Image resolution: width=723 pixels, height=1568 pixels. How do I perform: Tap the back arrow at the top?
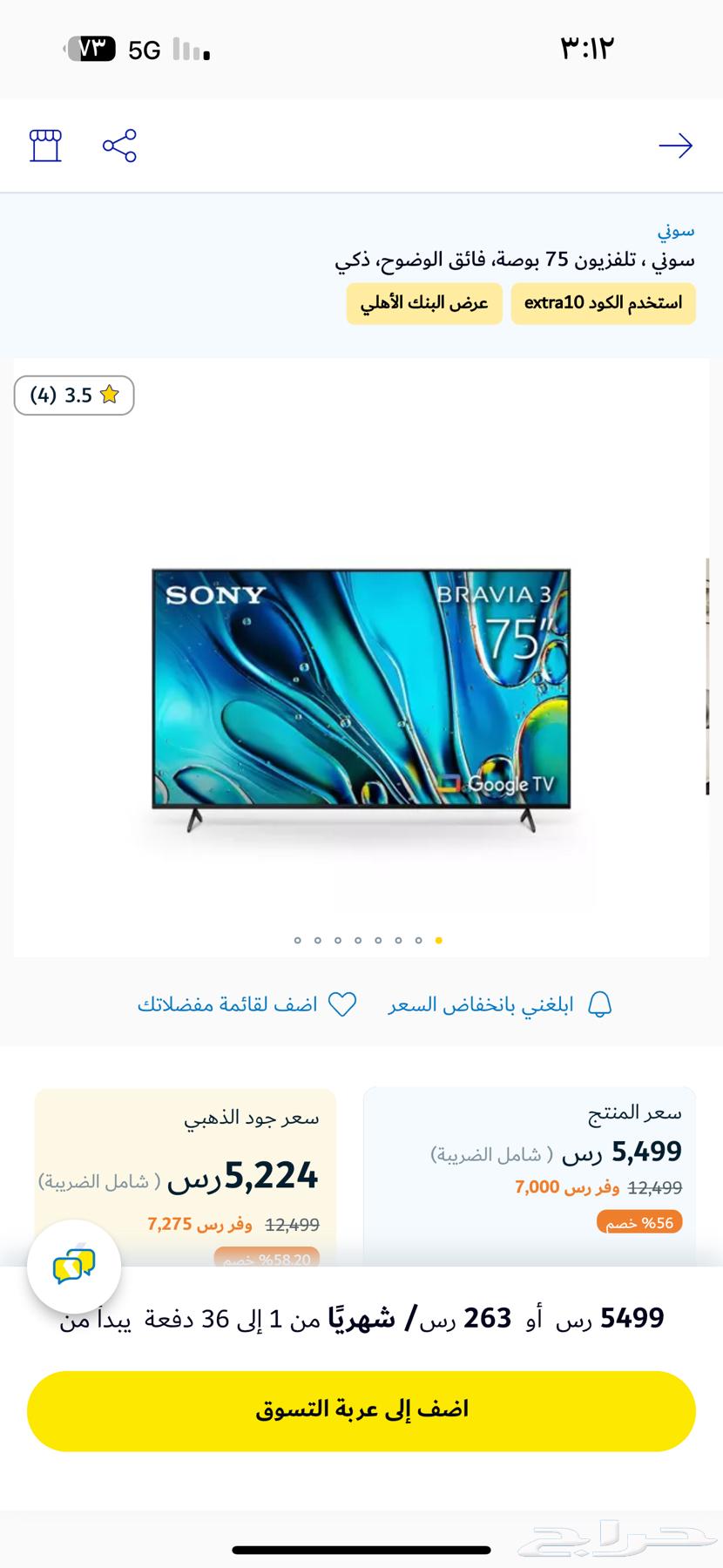point(675,145)
